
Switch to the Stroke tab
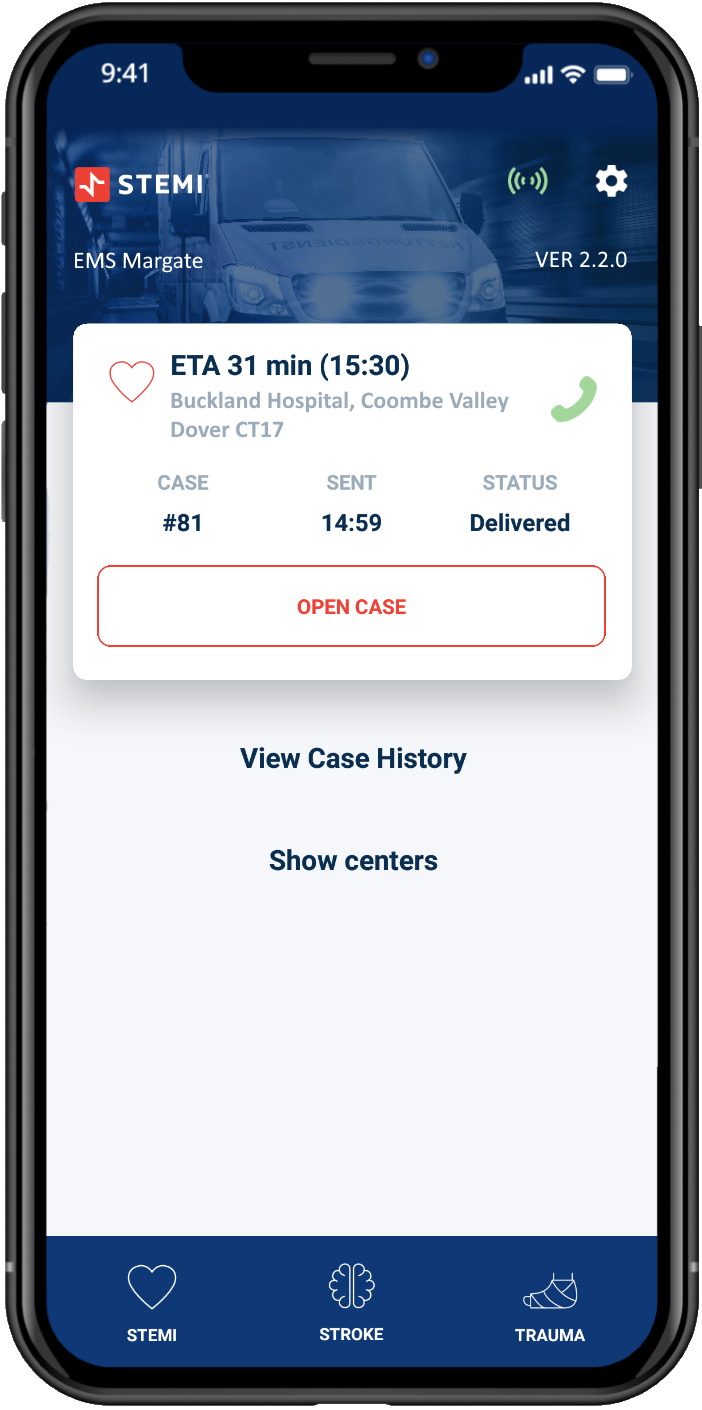point(351,1302)
